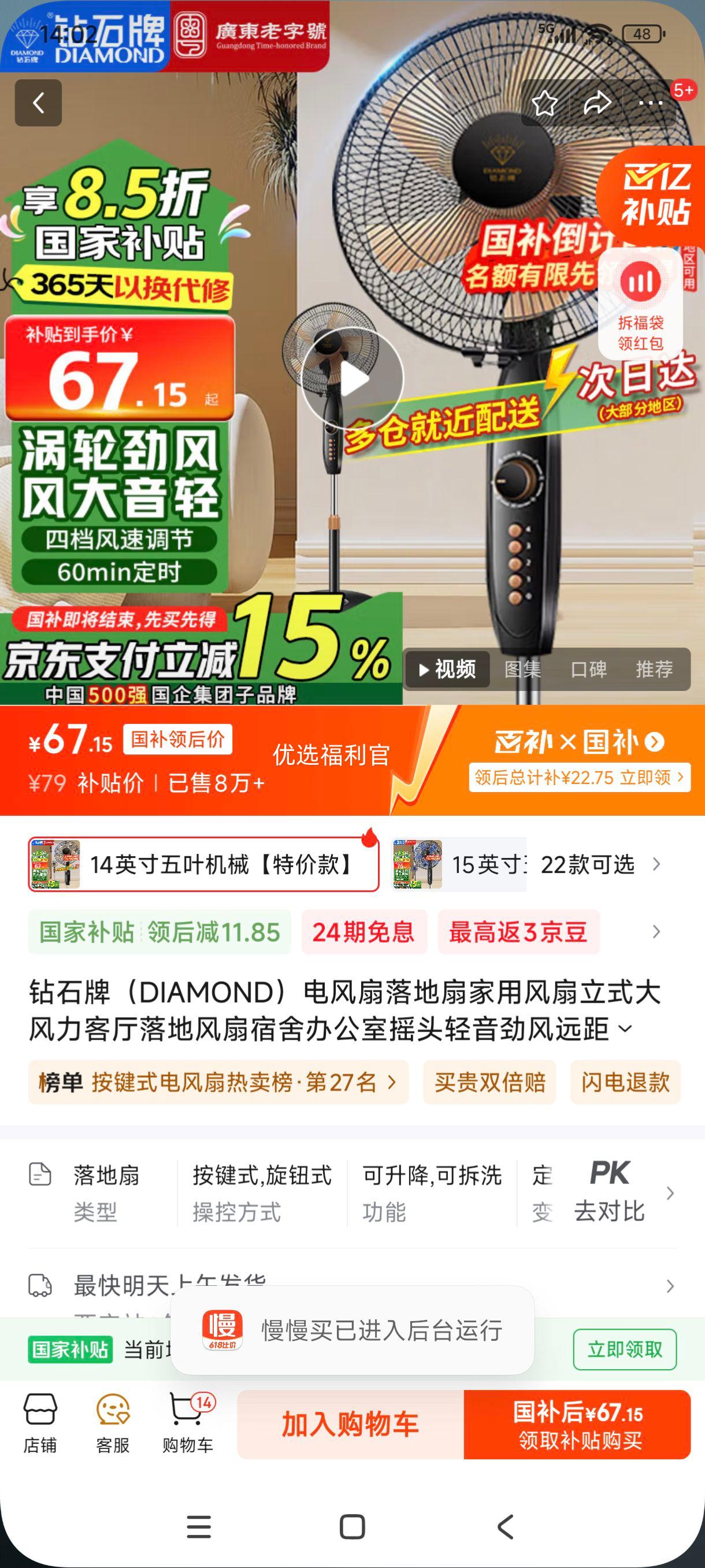This screenshot has width=705, height=1568.
Task: Go back using the top-left arrow
Action: click(38, 103)
